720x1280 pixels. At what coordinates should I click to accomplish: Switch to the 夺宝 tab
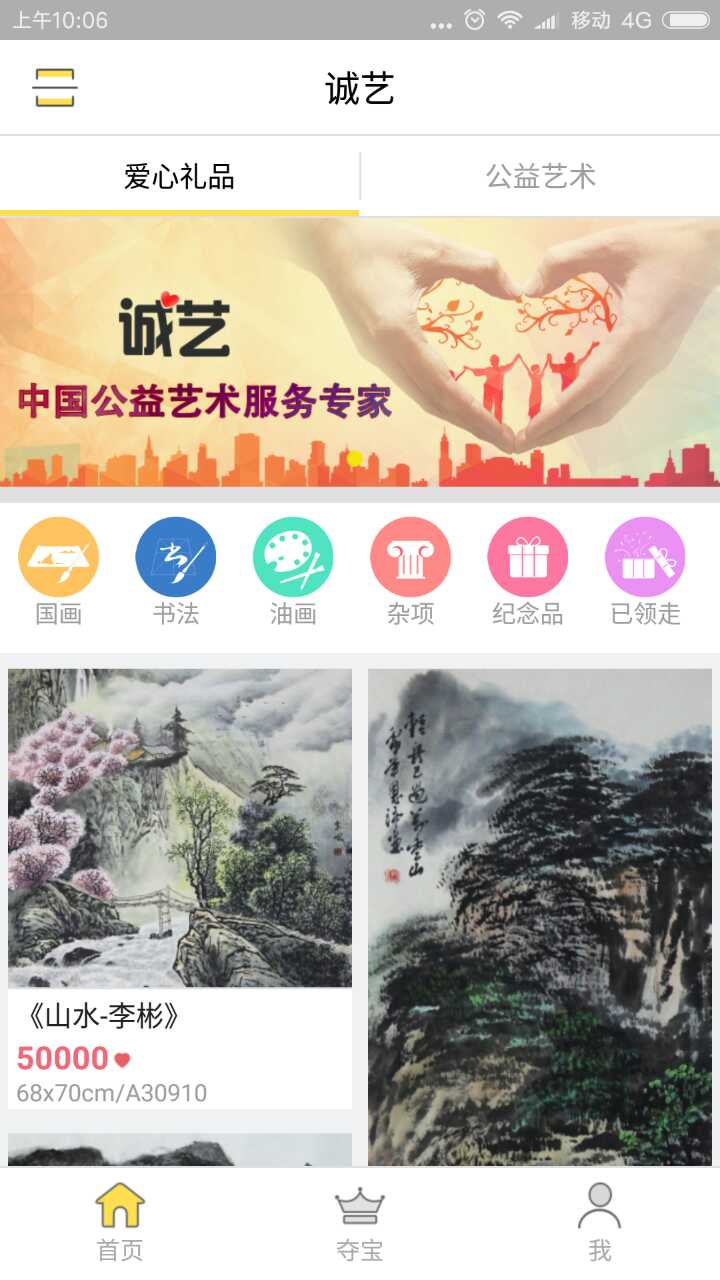coord(360,1222)
